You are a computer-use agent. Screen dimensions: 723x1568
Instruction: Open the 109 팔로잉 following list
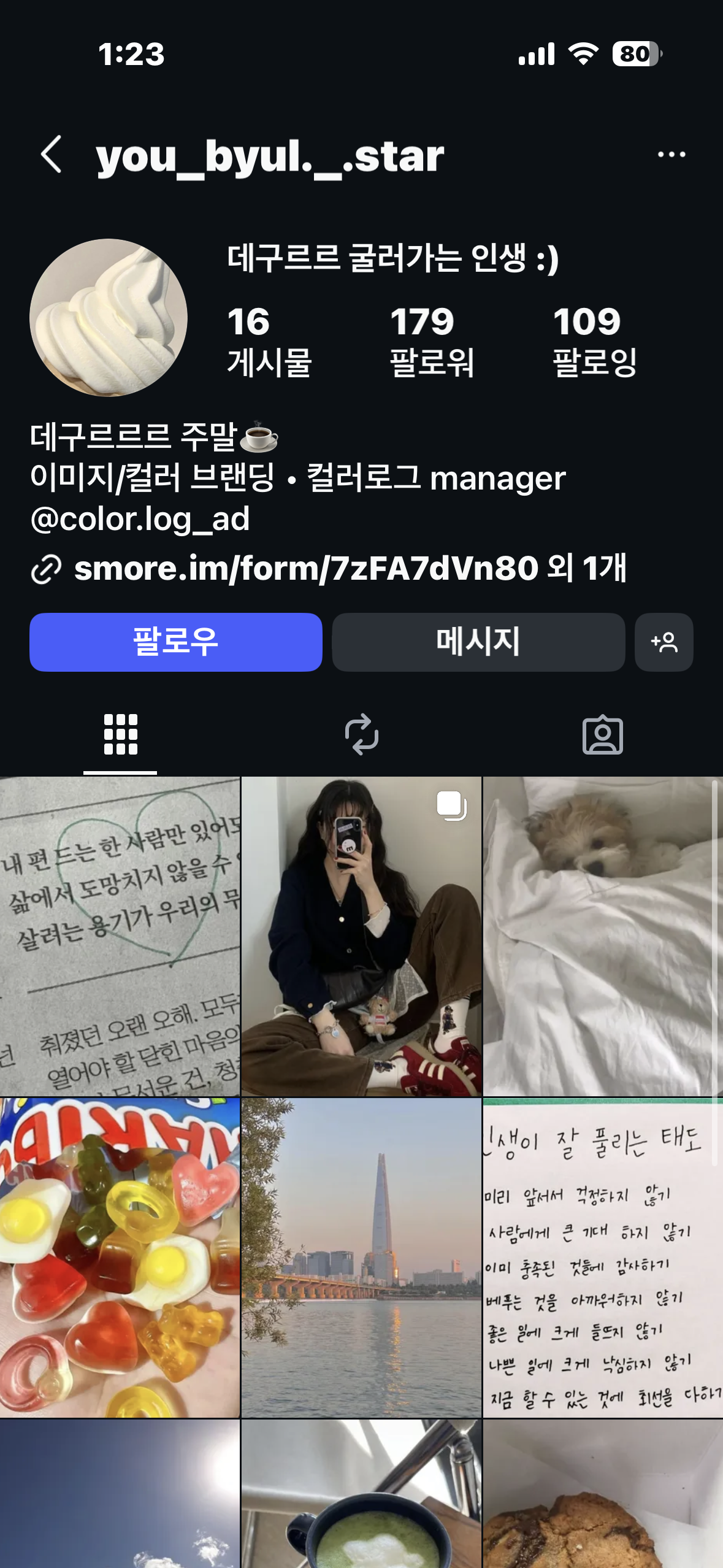594,340
